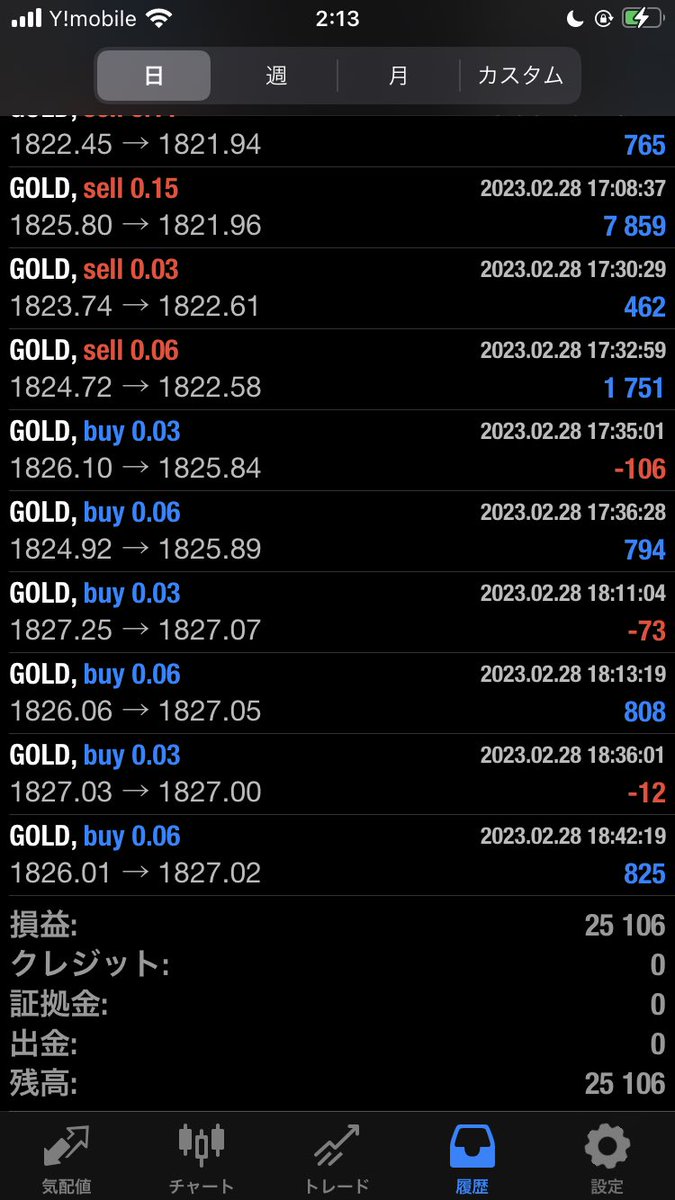
Task: Tap the GOLD buy 0.06 trade at 18:42:19
Action: [337, 855]
